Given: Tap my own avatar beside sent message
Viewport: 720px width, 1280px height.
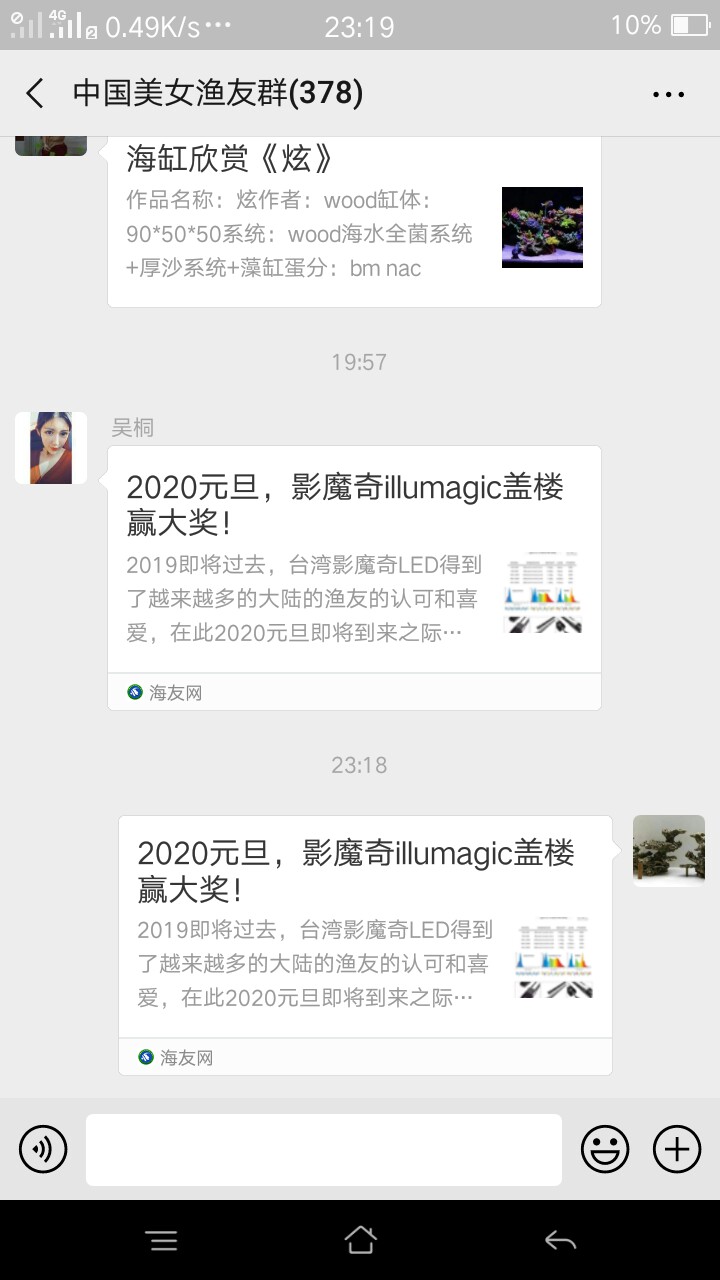Looking at the screenshot, I should click(669, 851).
